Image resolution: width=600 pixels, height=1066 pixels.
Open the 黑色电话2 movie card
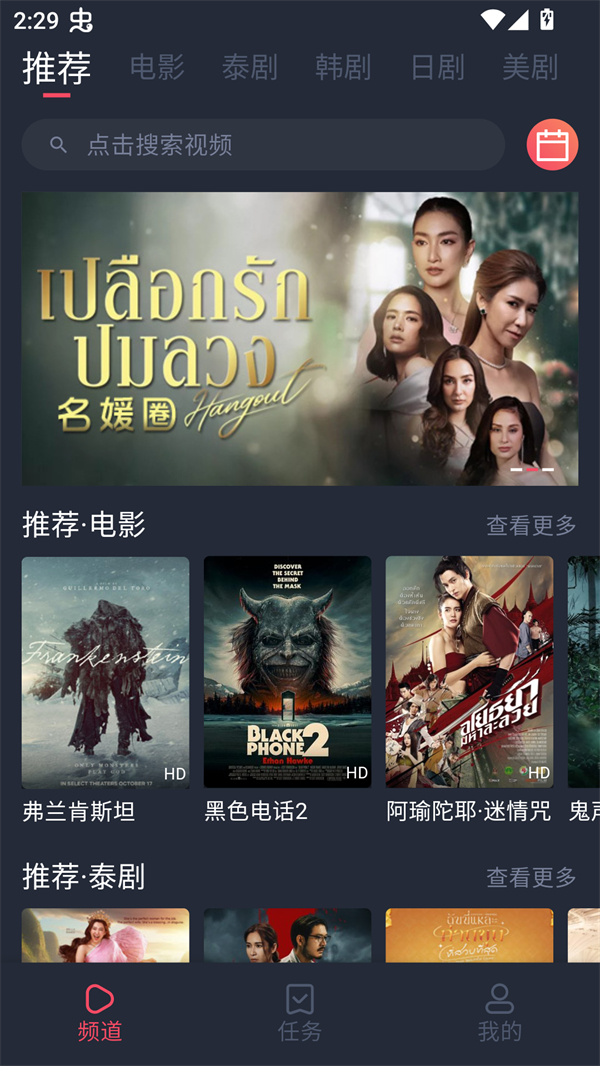coord(287,672)
